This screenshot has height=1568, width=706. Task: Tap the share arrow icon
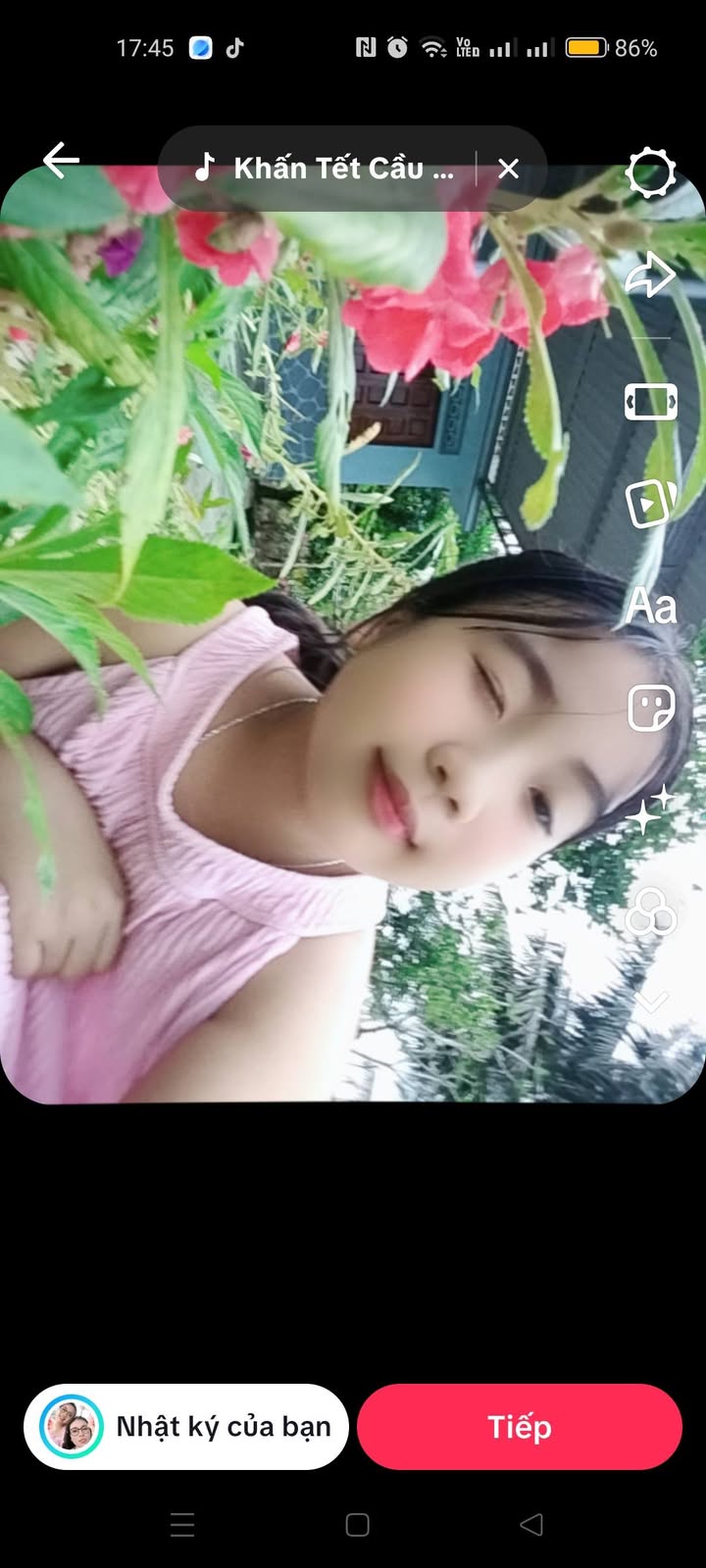(x=650, y=275)
